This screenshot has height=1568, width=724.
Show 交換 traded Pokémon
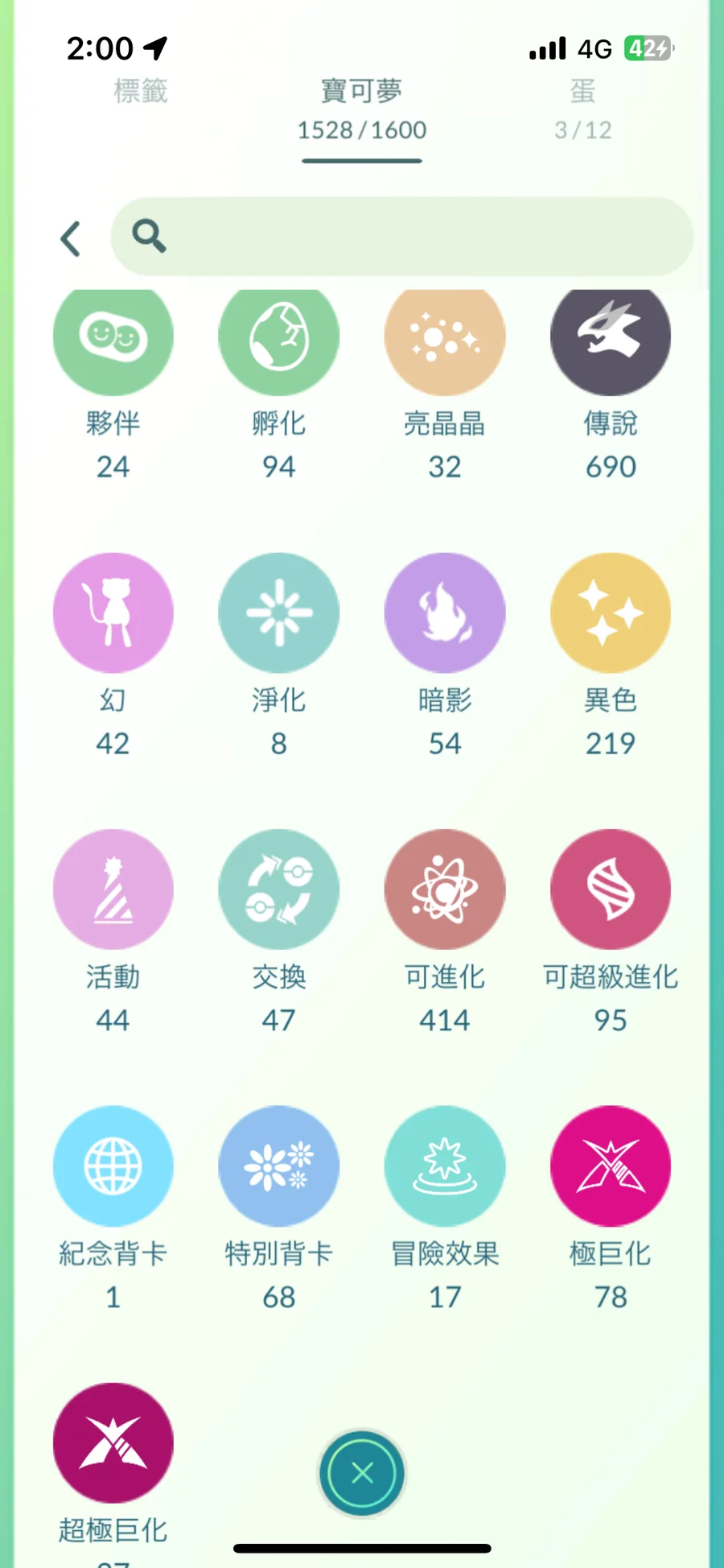[279, 889]
